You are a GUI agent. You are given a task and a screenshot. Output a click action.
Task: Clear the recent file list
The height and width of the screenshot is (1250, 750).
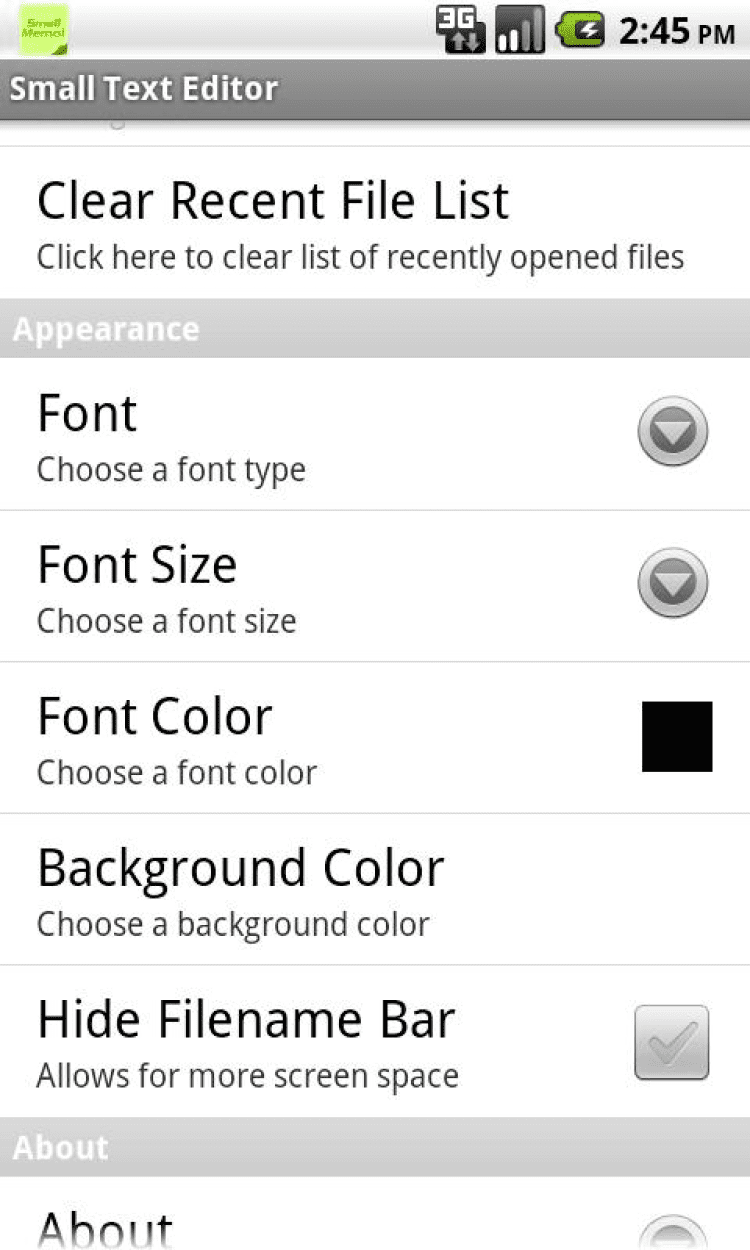(360, 224)
